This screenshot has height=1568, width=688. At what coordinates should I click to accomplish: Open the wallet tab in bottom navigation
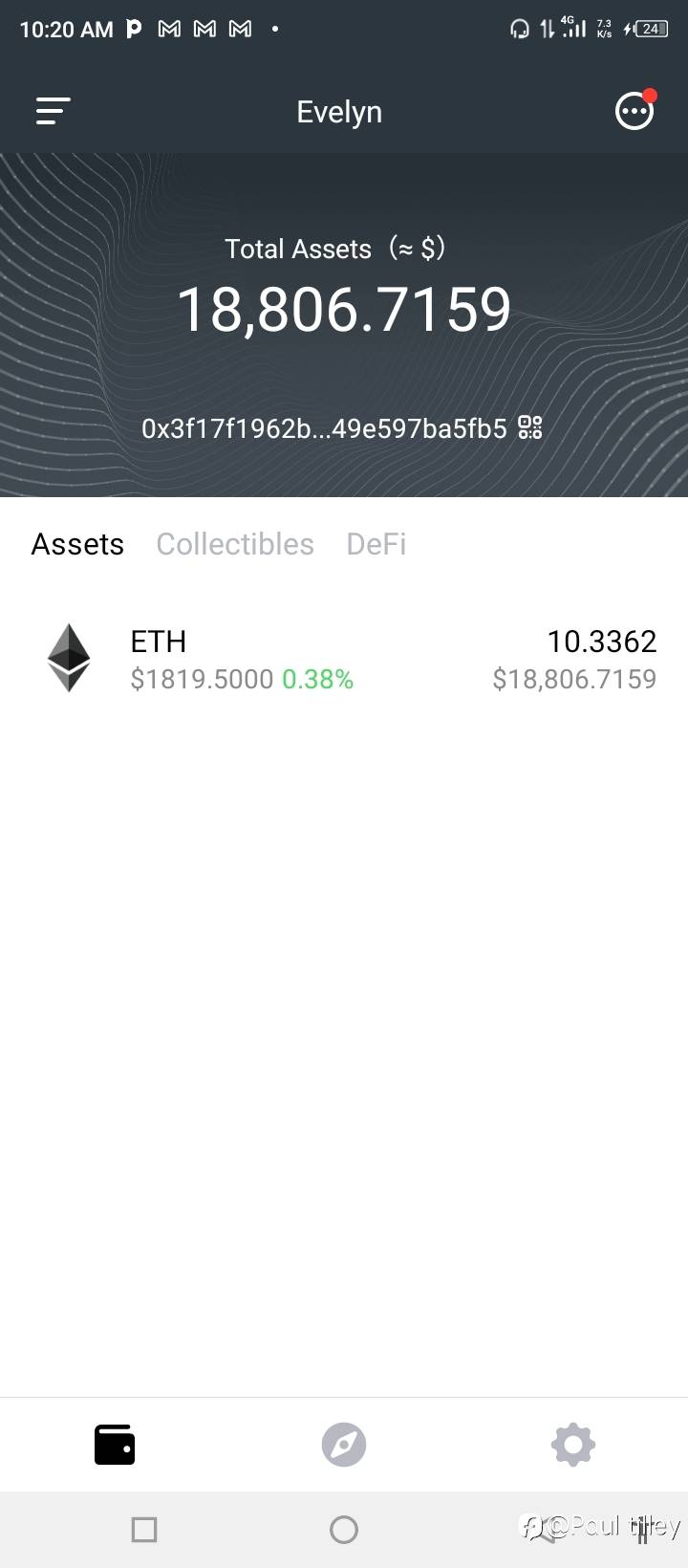(x=115, y=1445)
